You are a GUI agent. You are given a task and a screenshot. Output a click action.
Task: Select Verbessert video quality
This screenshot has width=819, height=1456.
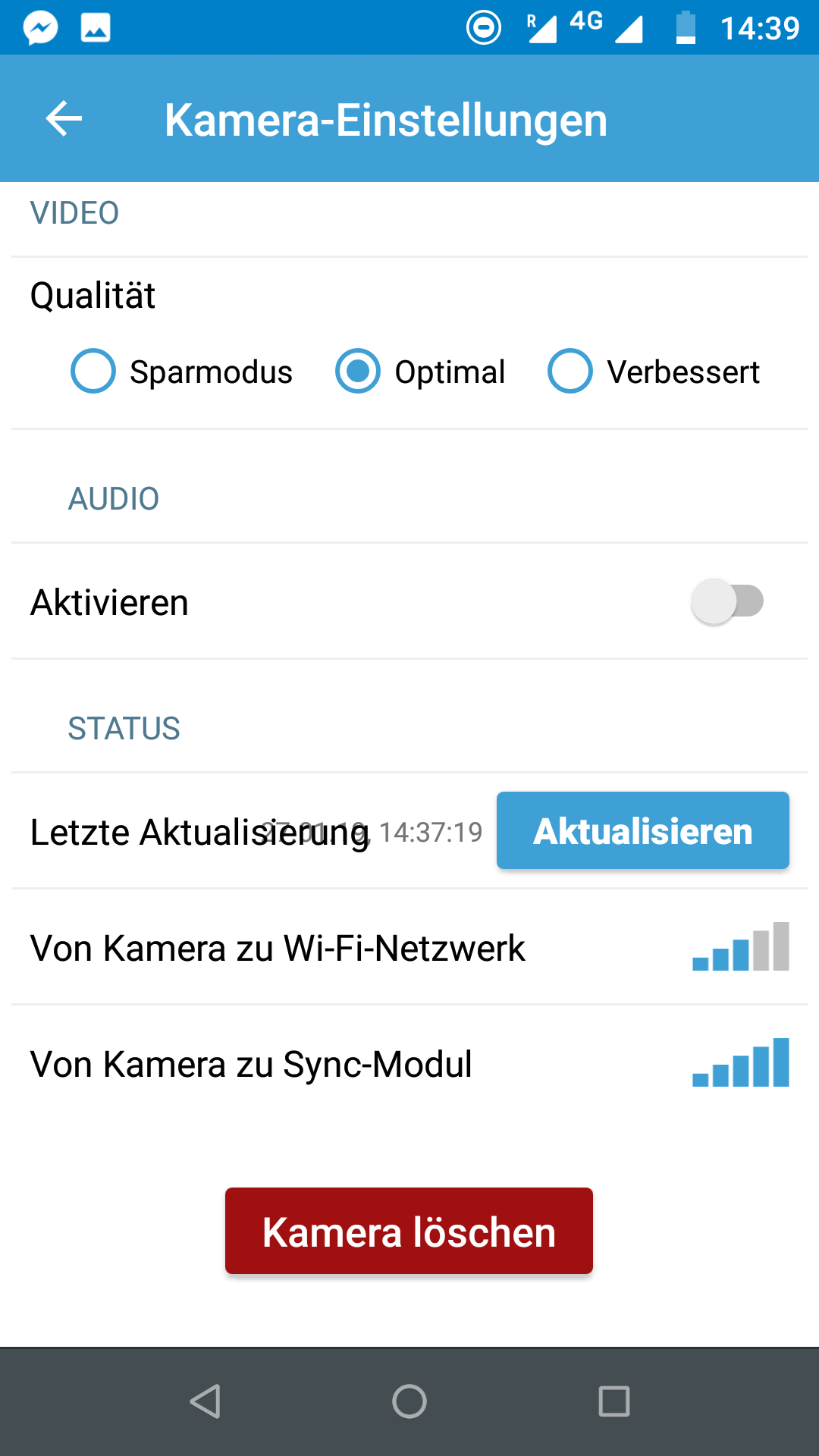coord(570,372)
